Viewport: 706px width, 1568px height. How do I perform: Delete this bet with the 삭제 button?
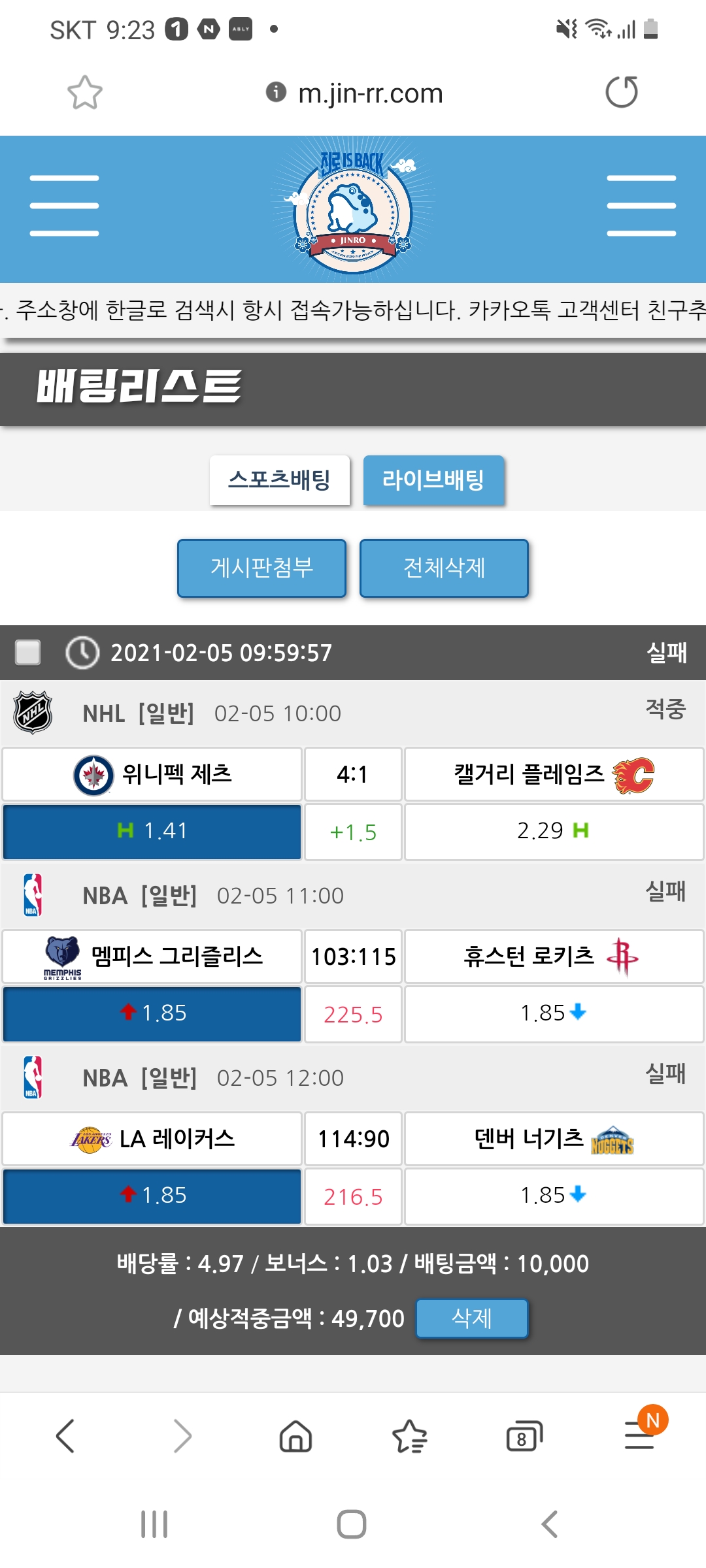click(x=471, y=1318)
